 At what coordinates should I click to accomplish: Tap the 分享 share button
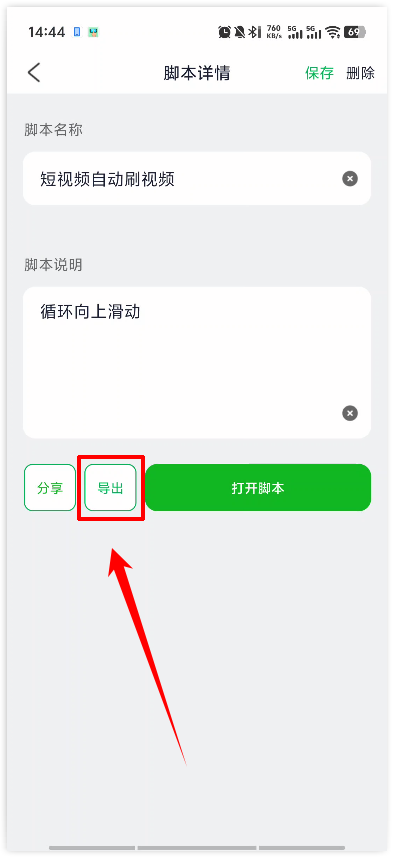pyautogui.click(x=50, y=488)
